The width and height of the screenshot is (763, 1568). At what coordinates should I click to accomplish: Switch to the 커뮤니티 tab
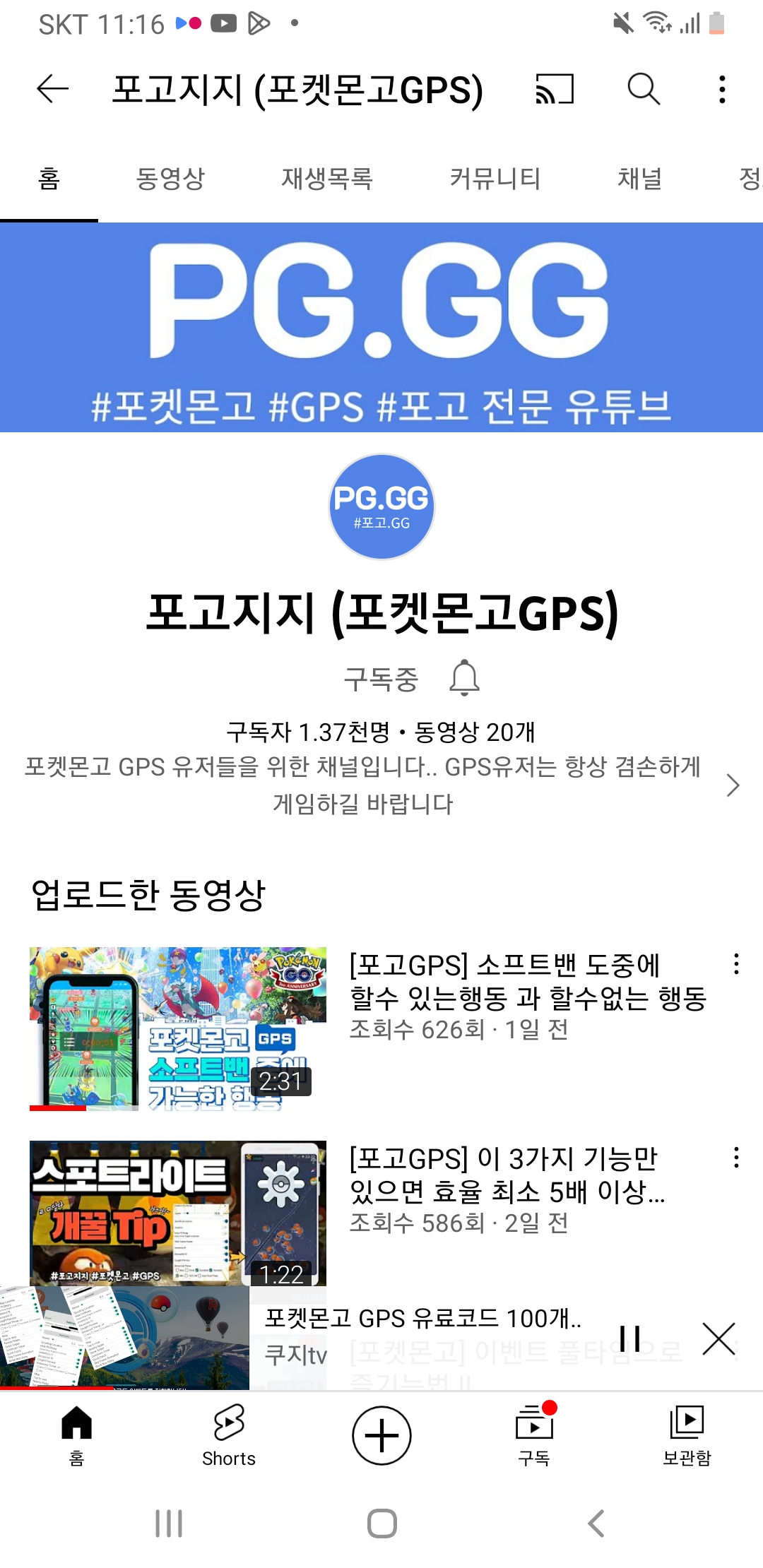(x=495, y=179)
